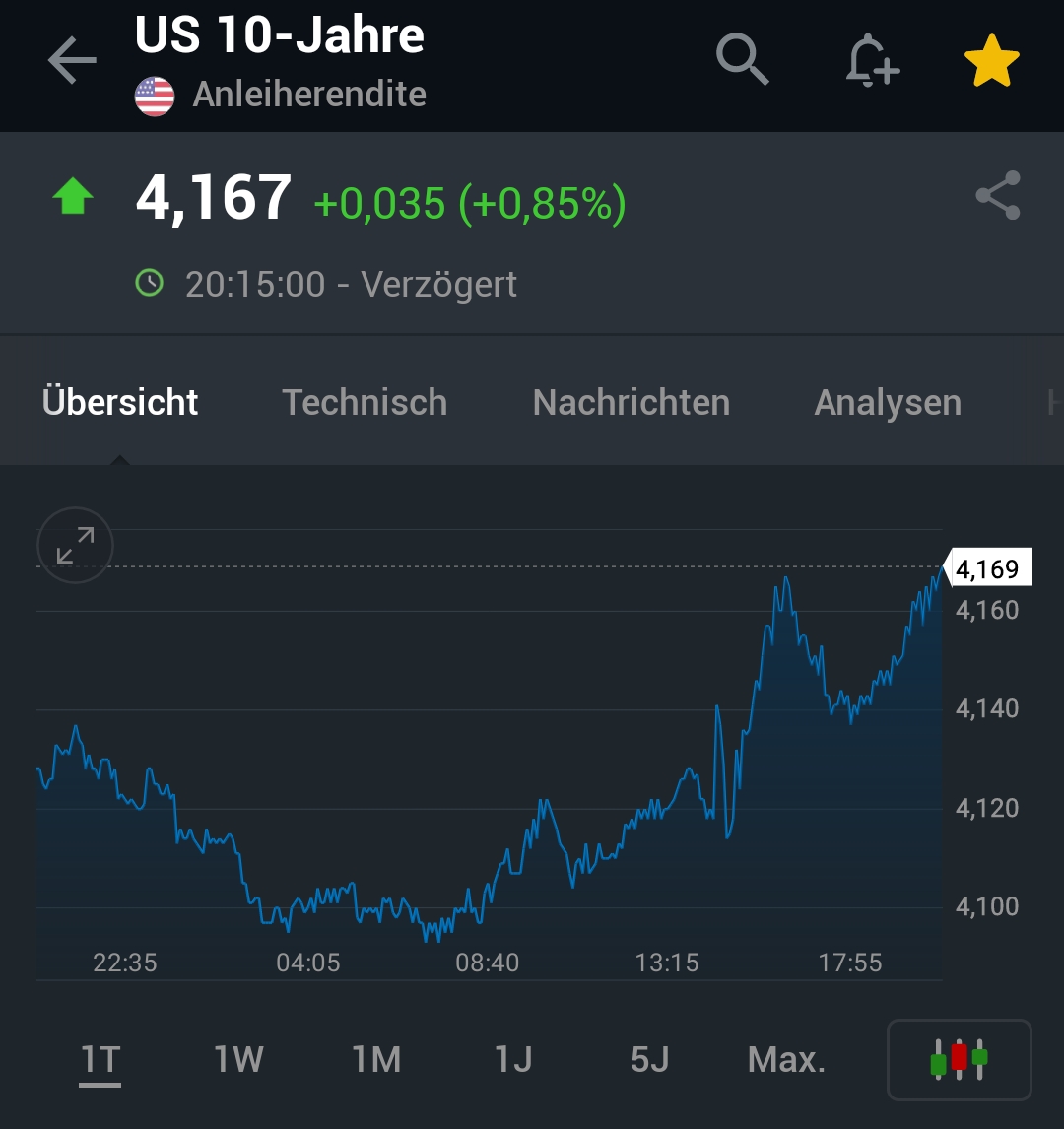The width and height of the screenshot is (1064, 1129).
Task: Set the chart range to 1M
Action: pos(376,1060)
